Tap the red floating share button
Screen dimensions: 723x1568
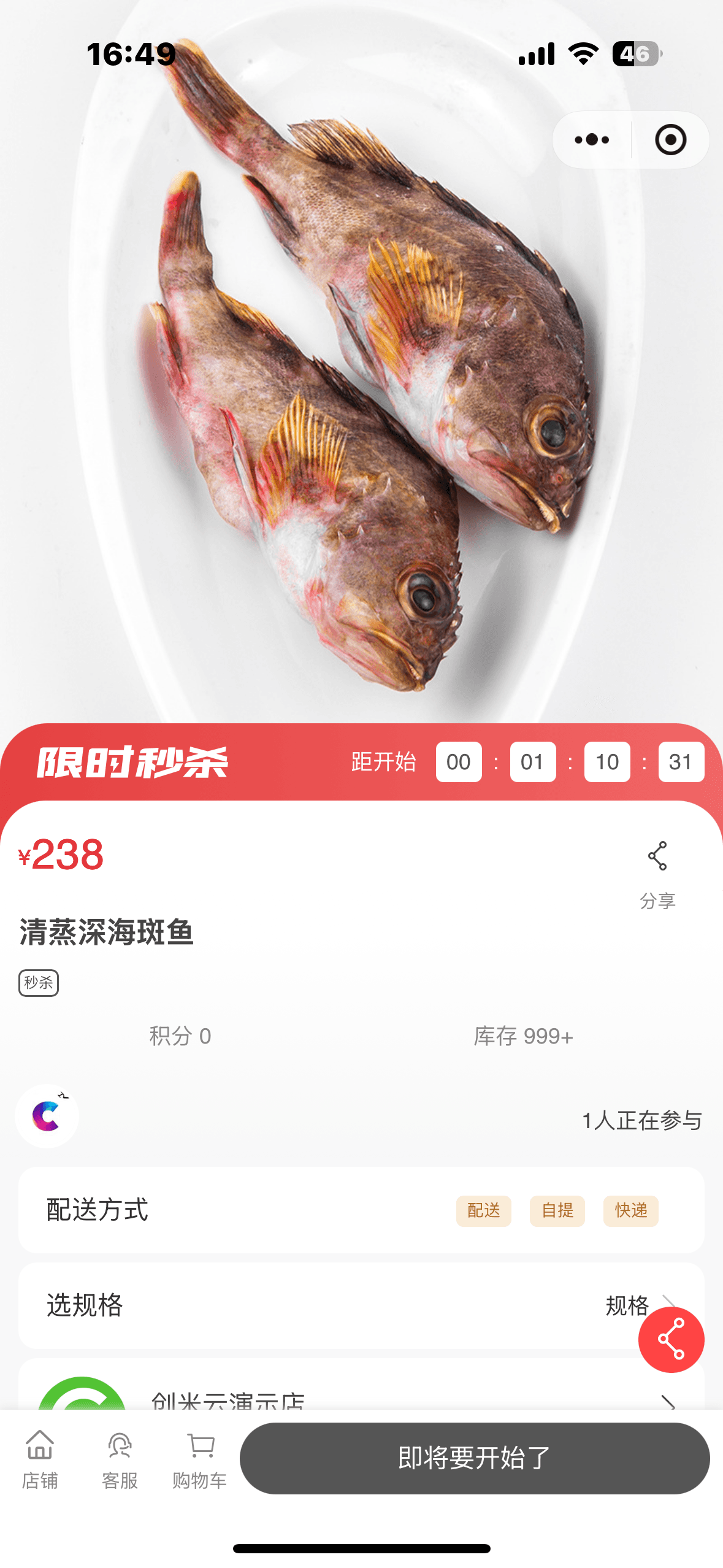(x=671, y=1339)
